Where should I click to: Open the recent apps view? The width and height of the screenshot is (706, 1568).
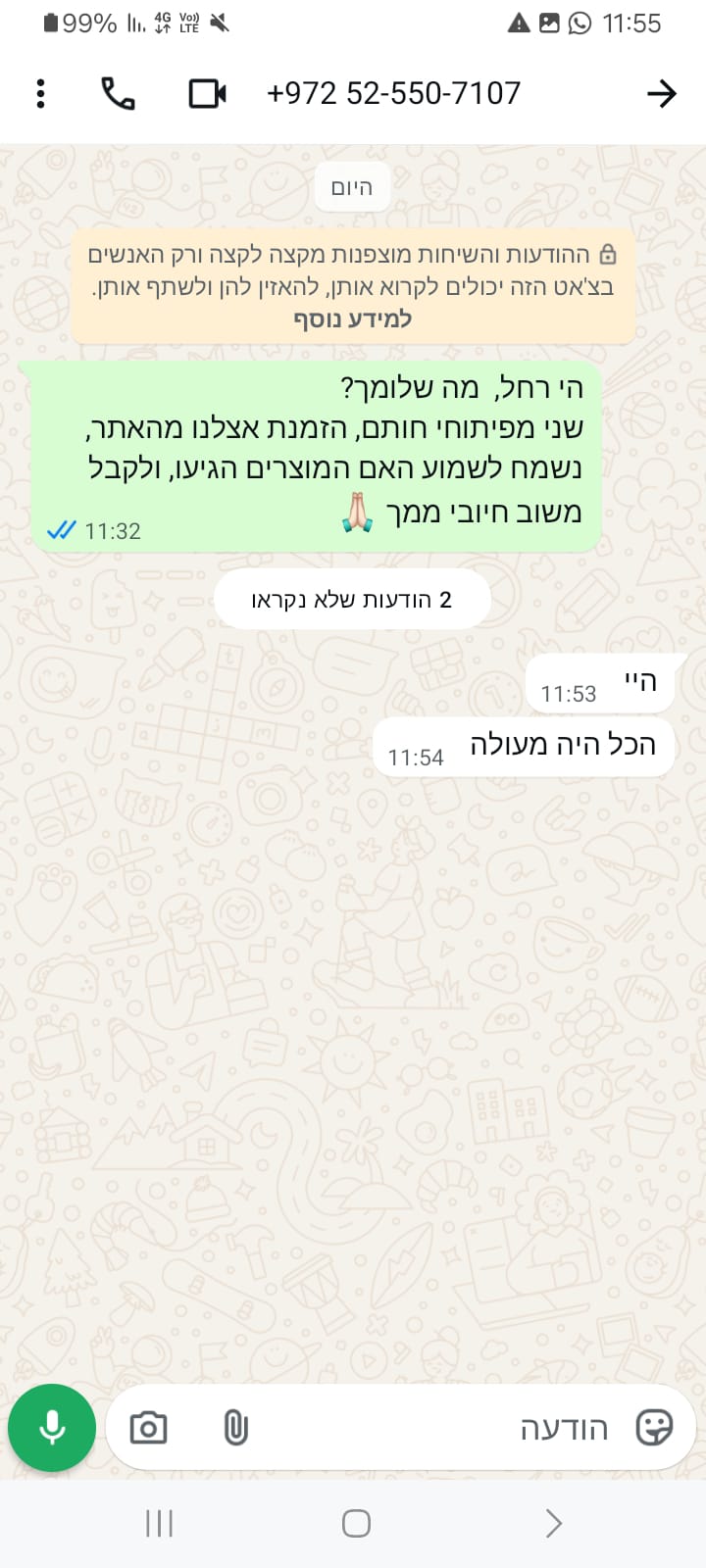coord(159,1523)
